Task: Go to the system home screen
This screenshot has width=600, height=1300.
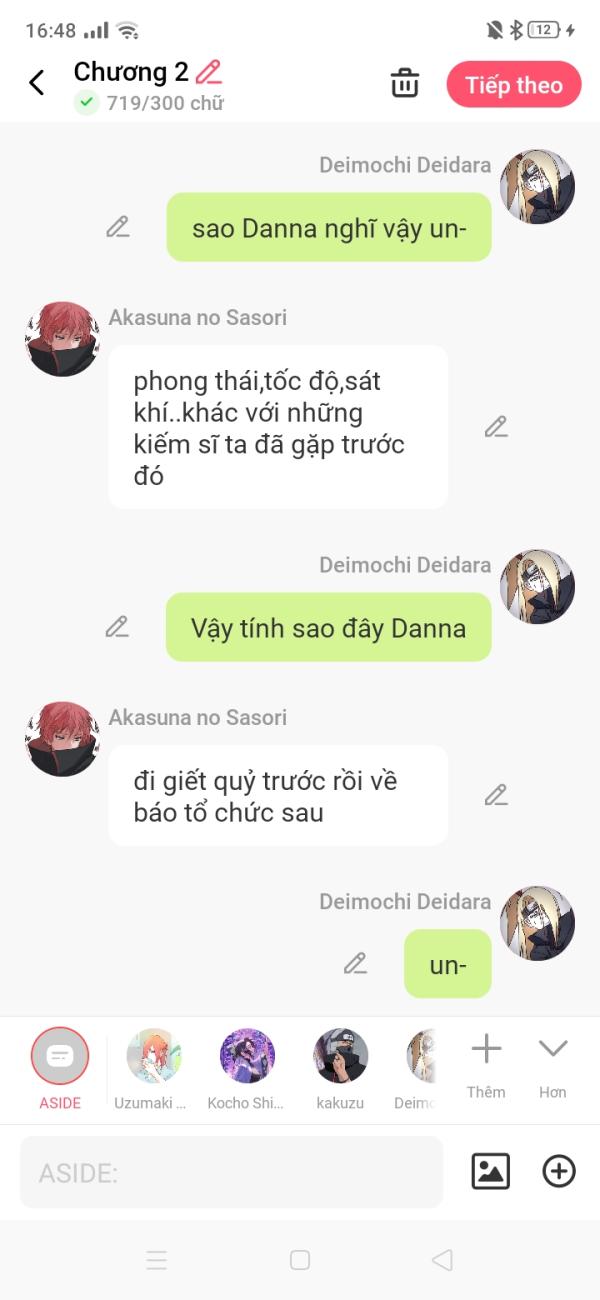Action: click(x=300, y=1260)
